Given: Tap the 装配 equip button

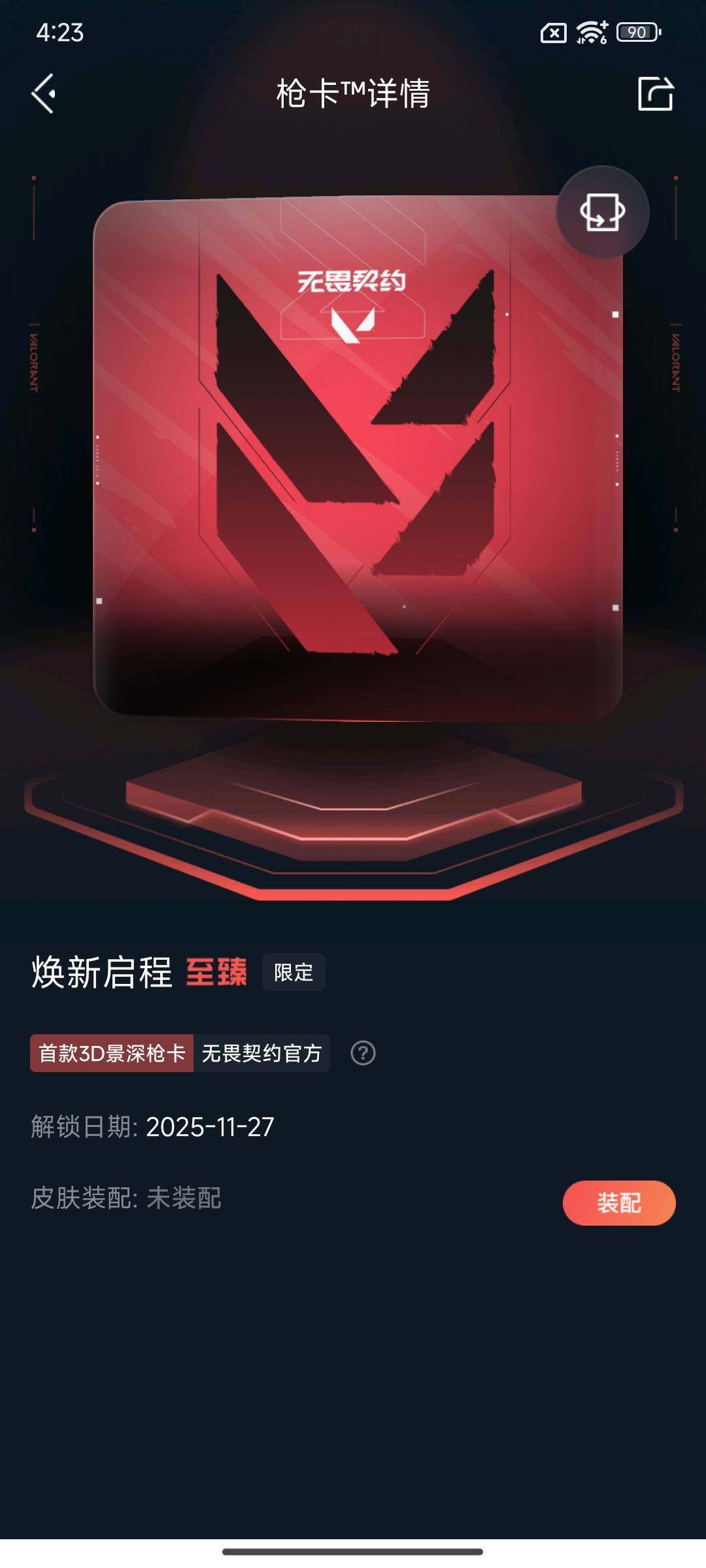Looking at the screenshot, I should point(618,1202).
